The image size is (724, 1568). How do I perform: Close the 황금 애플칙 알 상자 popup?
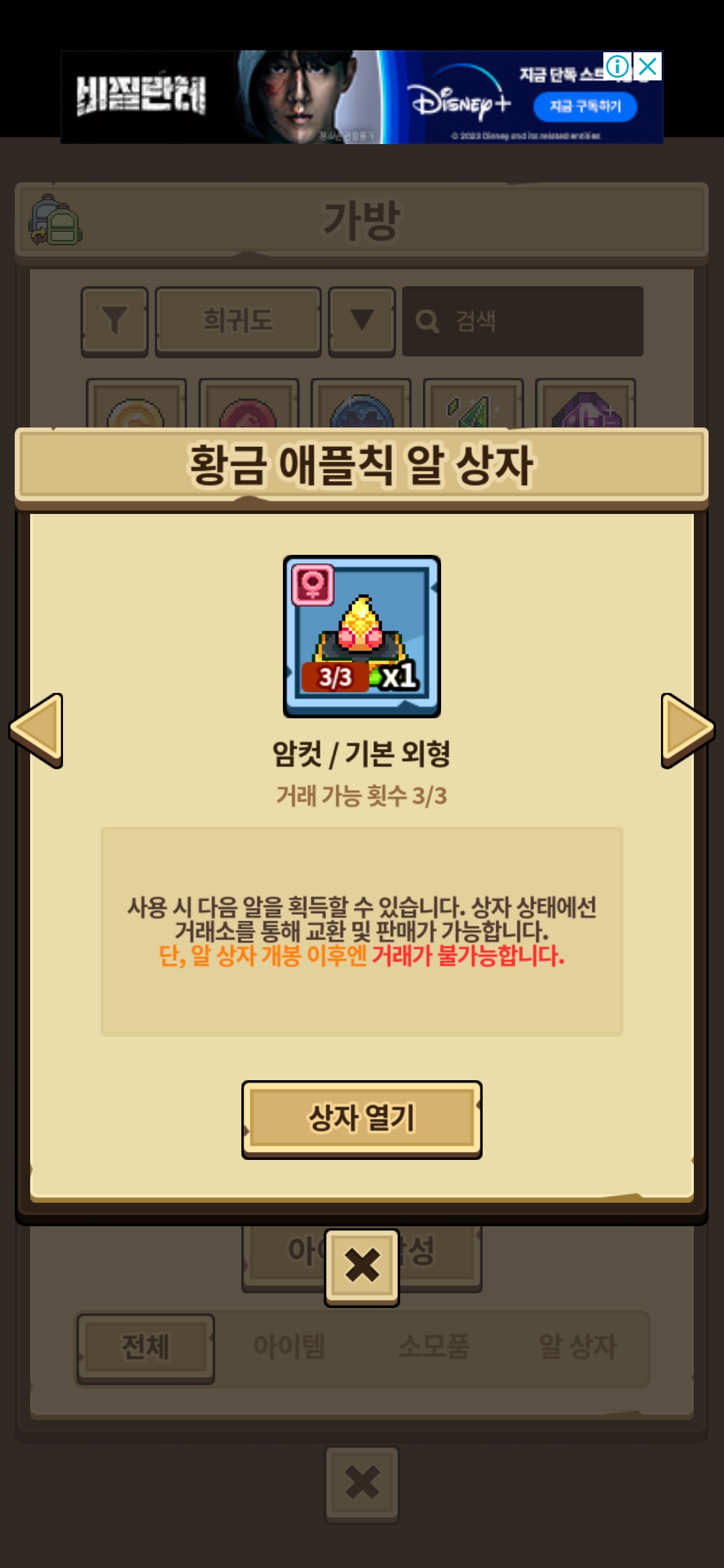point(362,1266)
